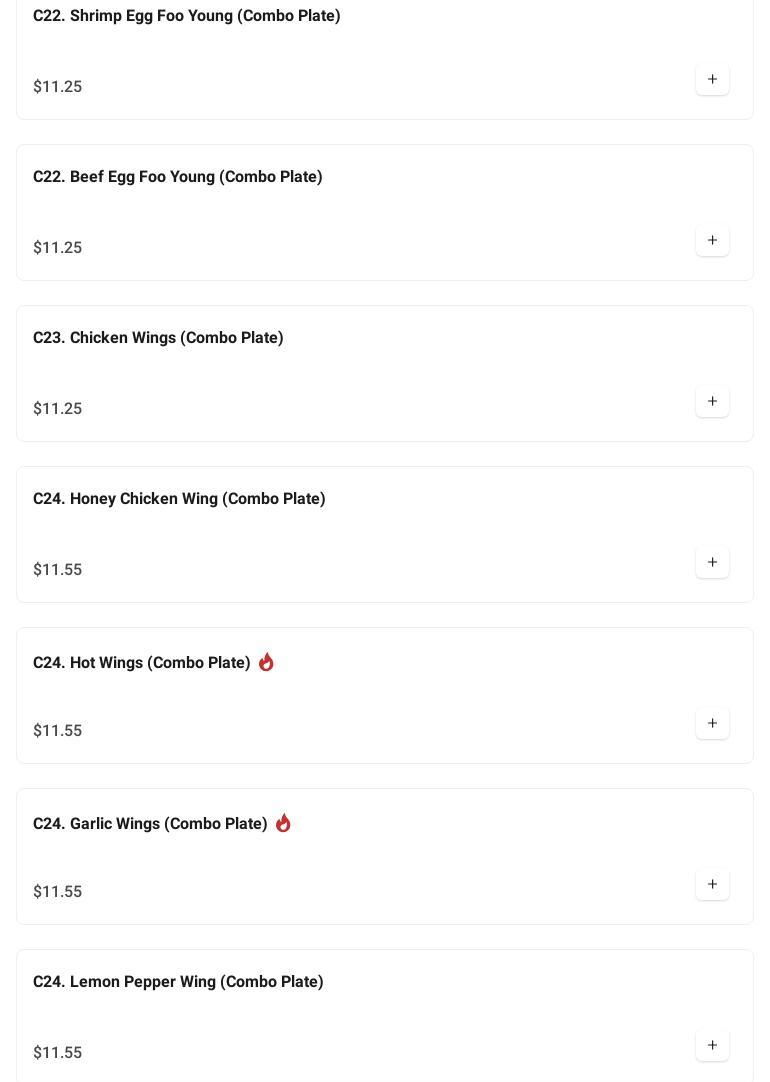Screen dimensions: 770x1082
Task: Open the Beef Egg Foo Young item card
Action: (178, 177)
